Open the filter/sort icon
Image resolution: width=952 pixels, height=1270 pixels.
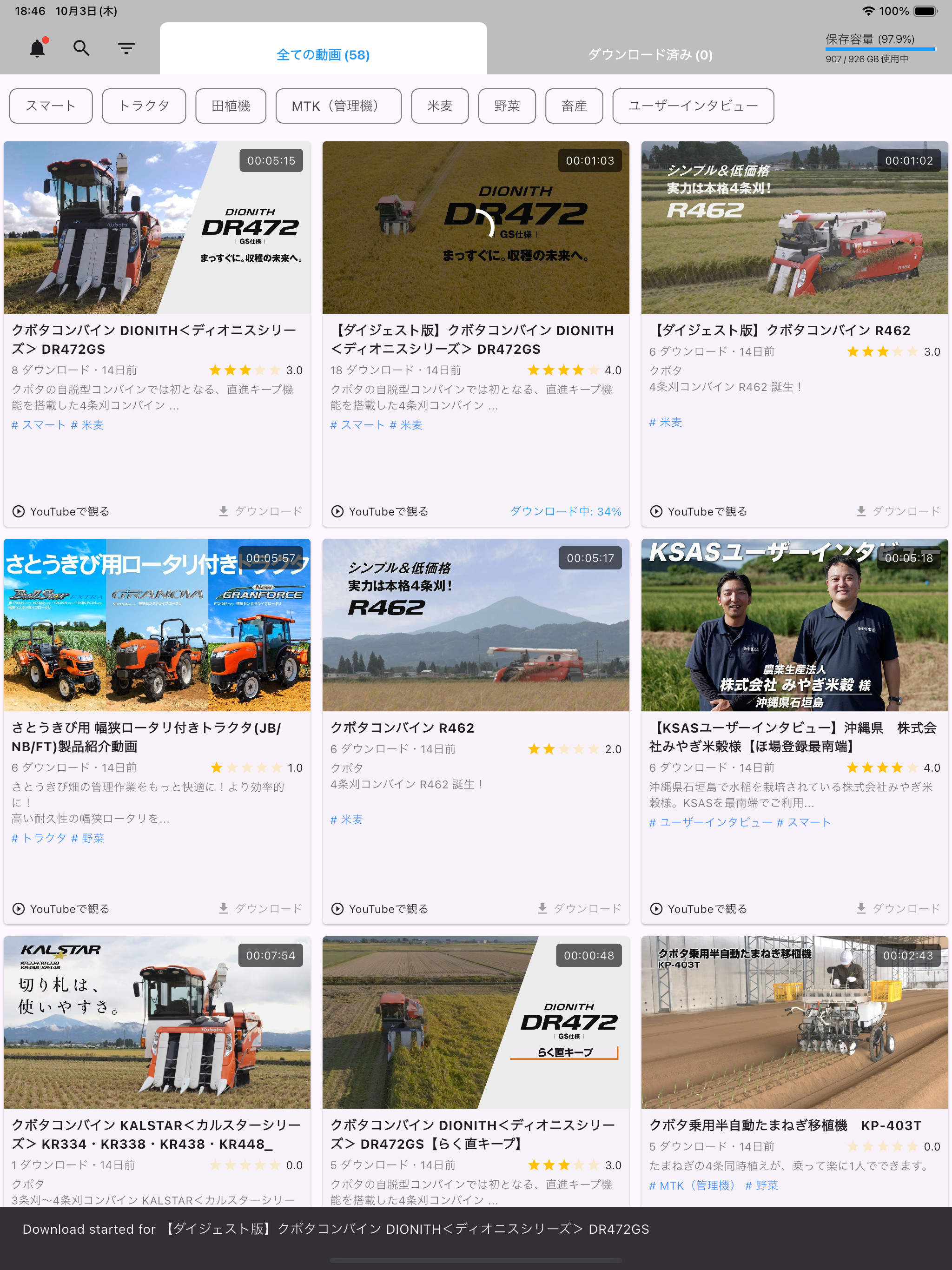[126, 48]
